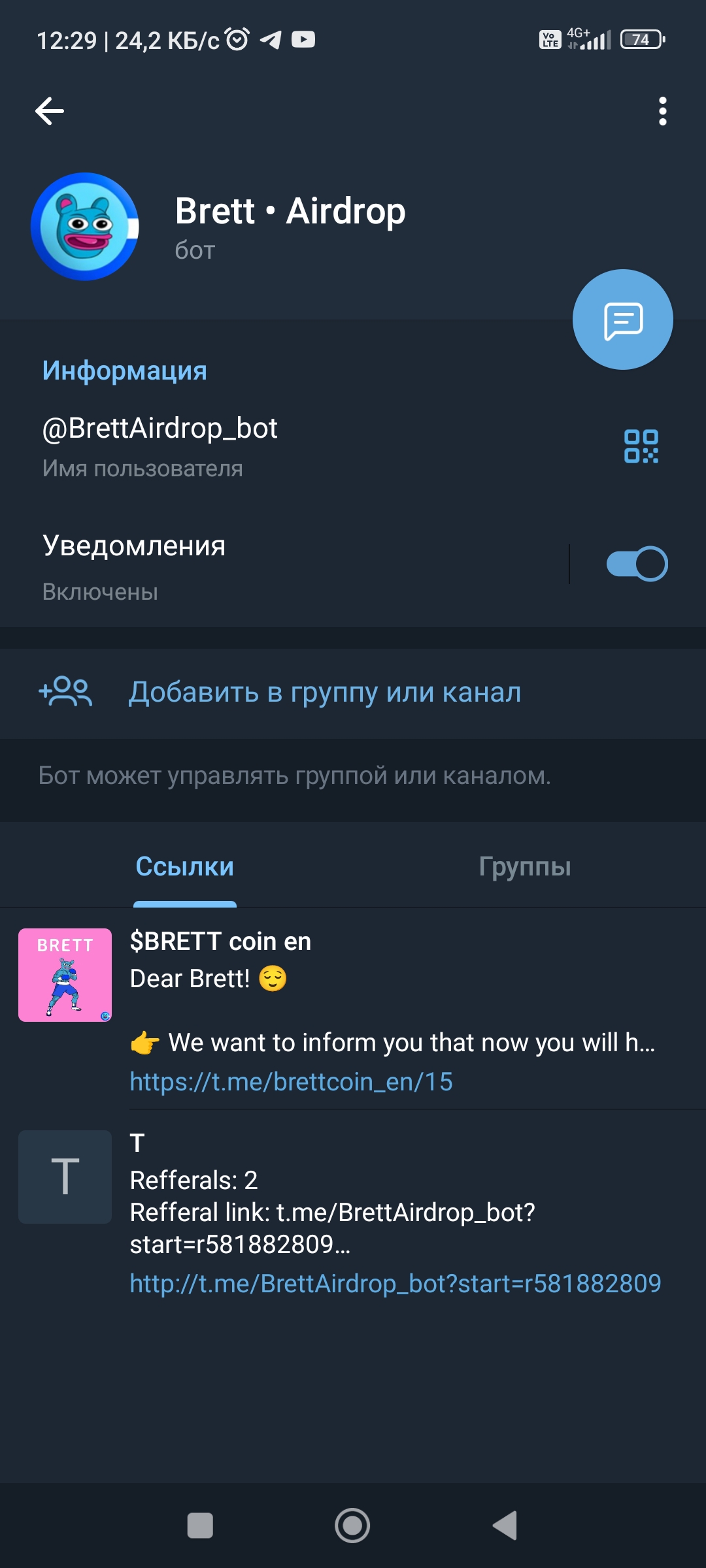Open the three-dot overflow menu
The image size is (706, 1568).
[662, 111]
